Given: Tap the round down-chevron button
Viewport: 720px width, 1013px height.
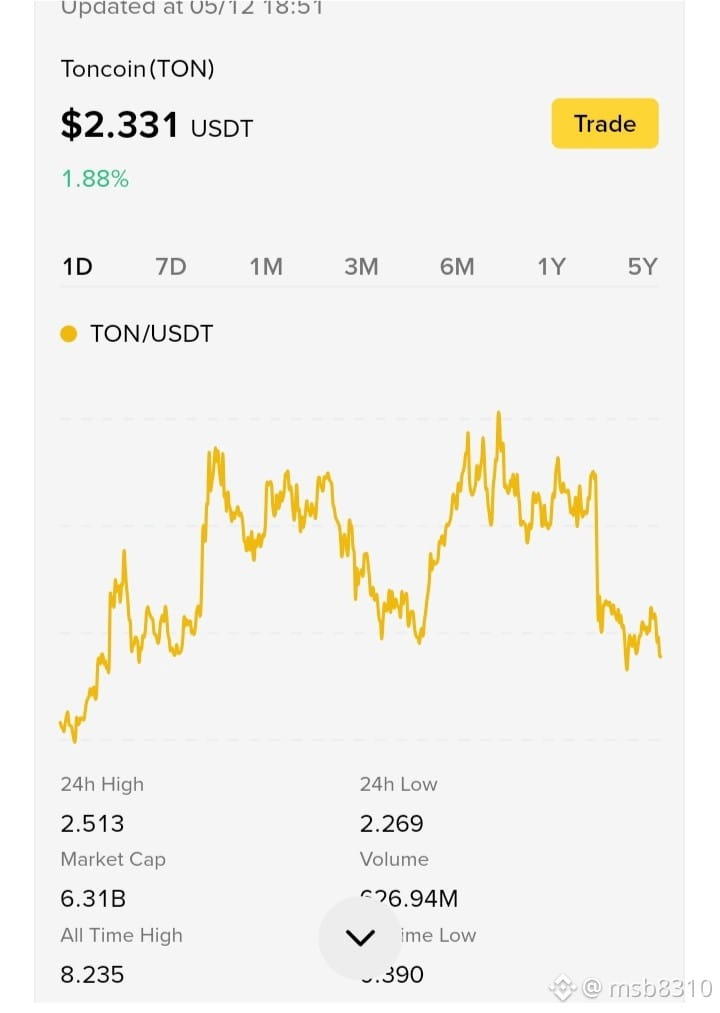Looking at the screenshot, I should [360, 937].
